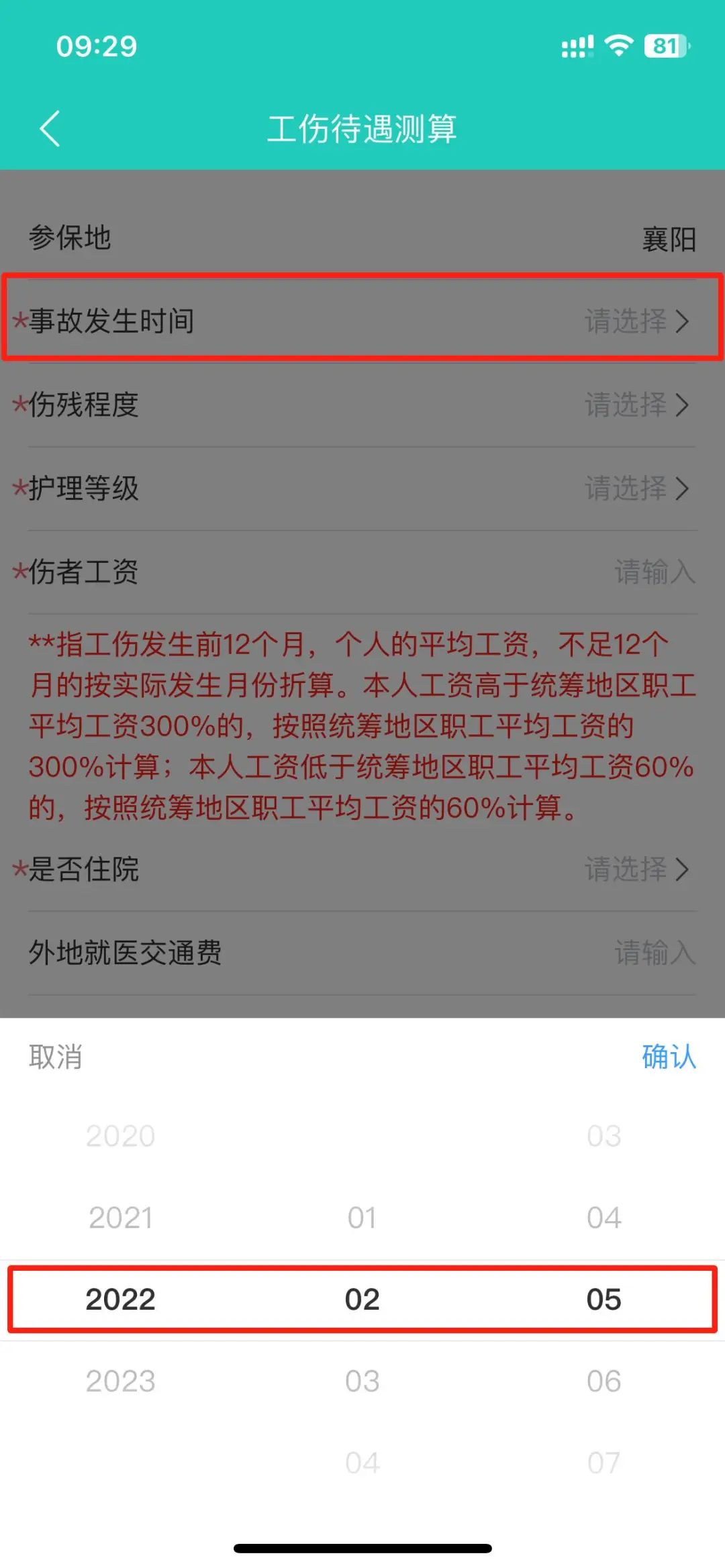The width and height of the screenshot is (725, 1568).
Task: Tap the 伤者工资 input field
Action: [655, 572]
